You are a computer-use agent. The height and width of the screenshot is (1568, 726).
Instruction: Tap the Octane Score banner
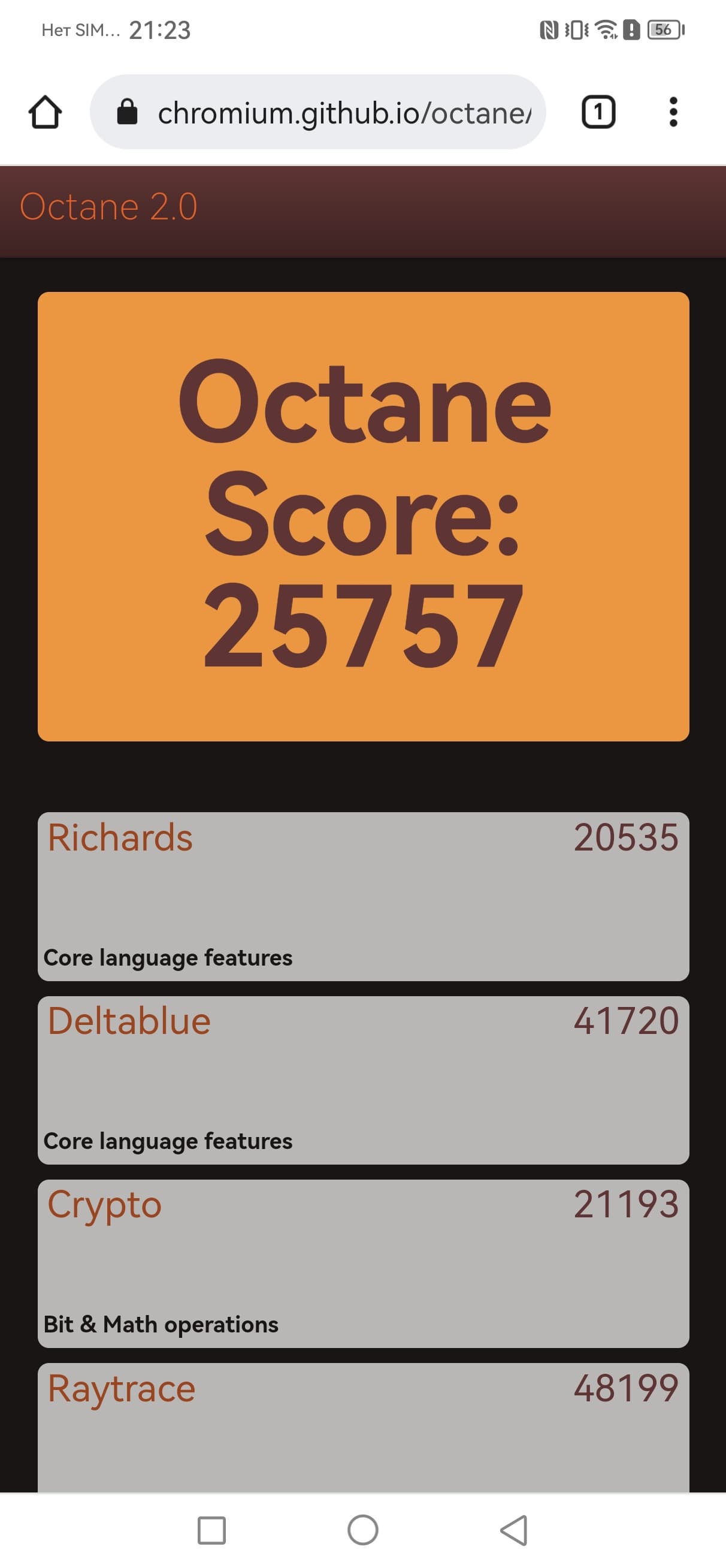(364, 516)
